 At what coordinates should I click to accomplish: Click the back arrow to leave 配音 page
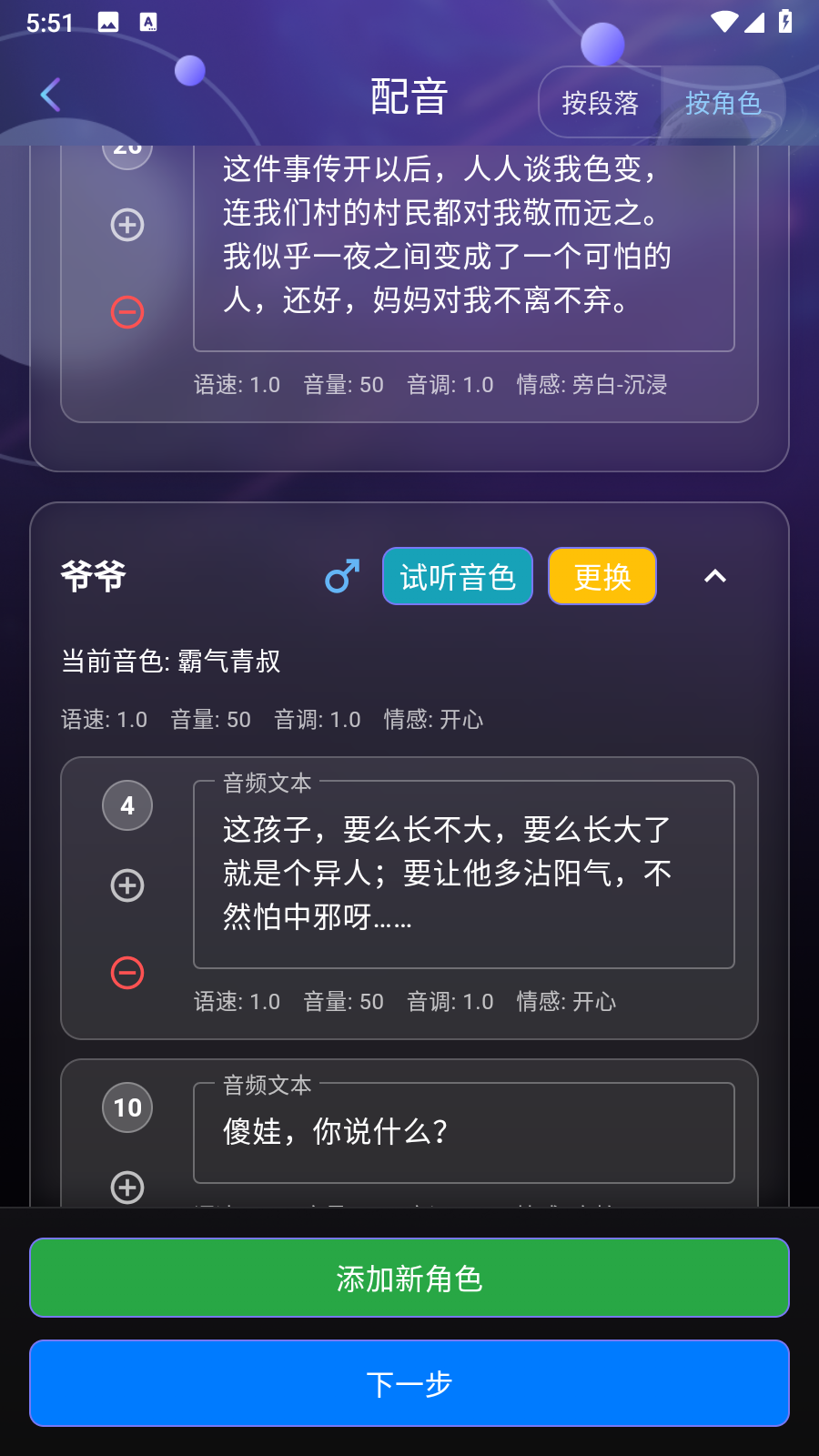pyautogui.click(x=50, y=94)
